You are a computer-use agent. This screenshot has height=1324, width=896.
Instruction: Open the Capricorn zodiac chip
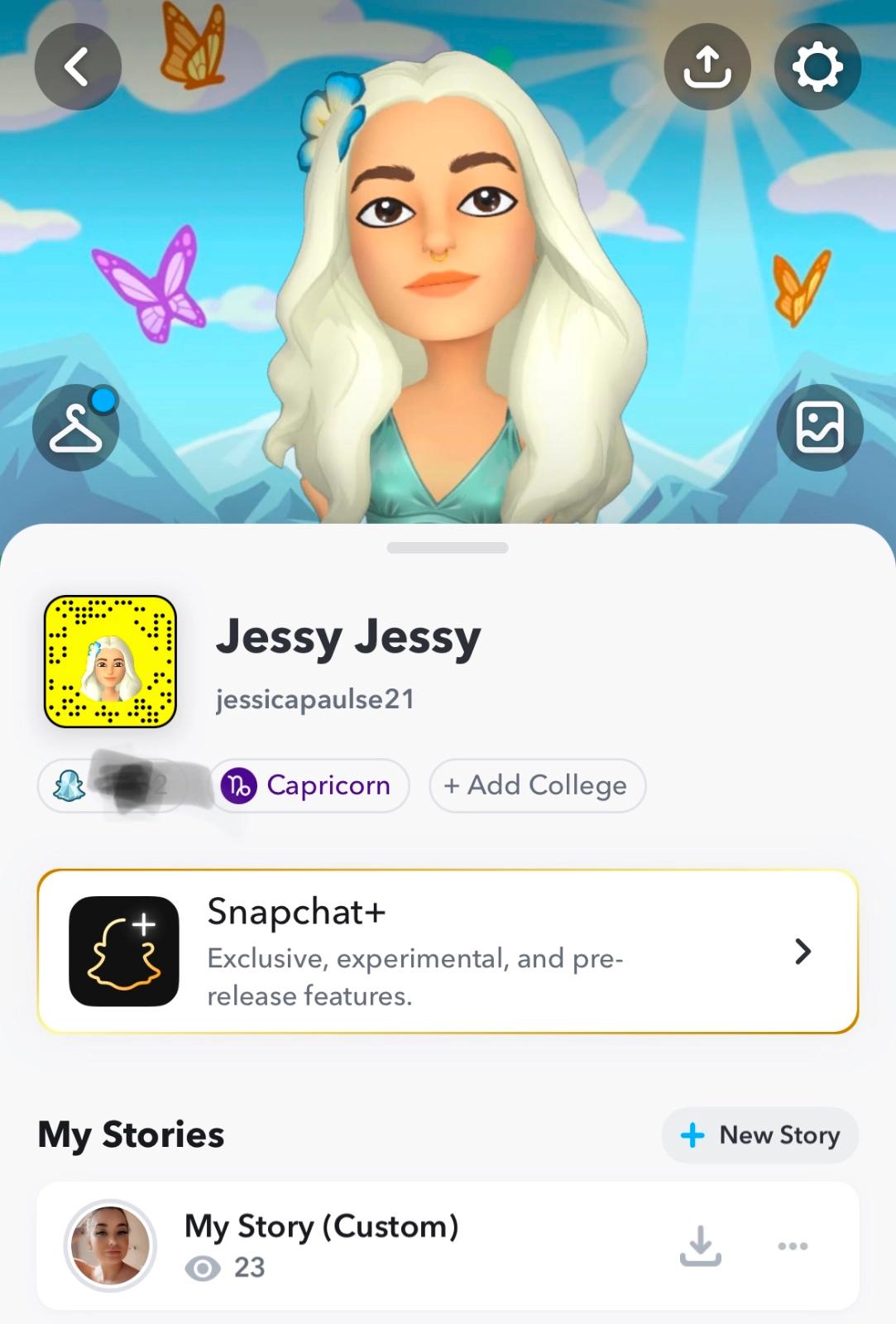310,785
